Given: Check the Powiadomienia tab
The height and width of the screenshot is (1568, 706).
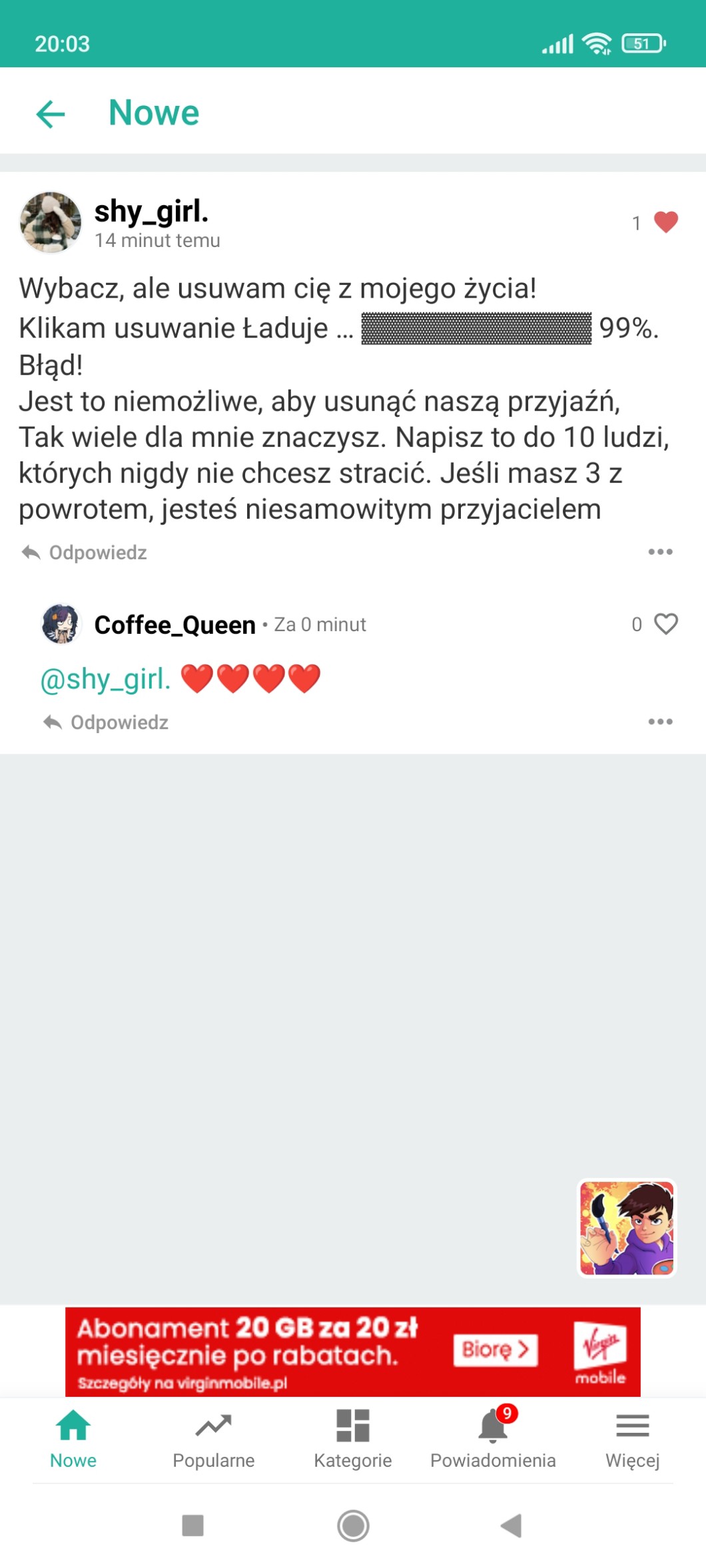Looking at the screenshot, I should pyautogui.click(x=493, y=1439).
